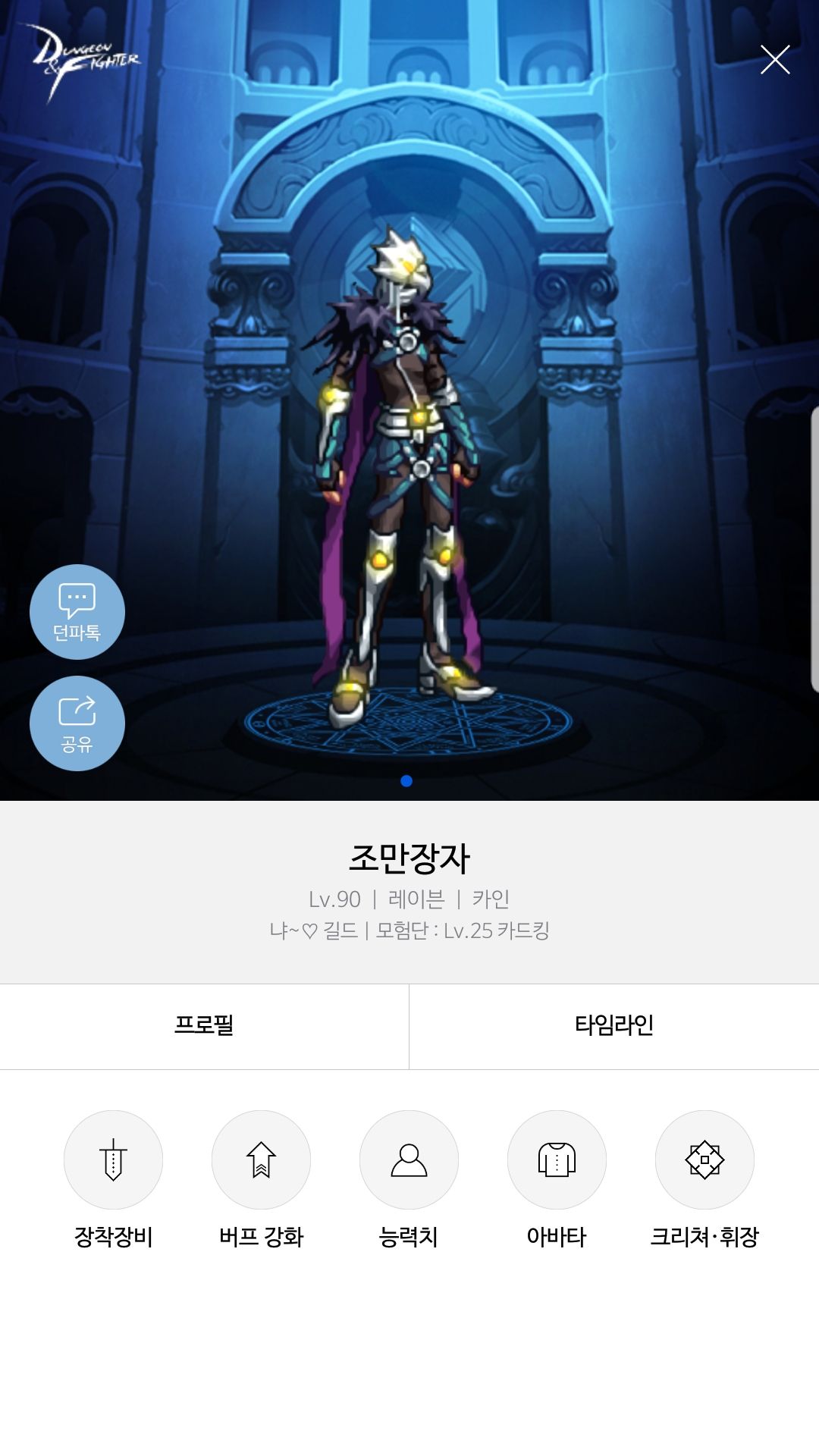Switch to the 프로필 tab
The width and height of the screenshot is (819, 1456).
click(204, 1026)
